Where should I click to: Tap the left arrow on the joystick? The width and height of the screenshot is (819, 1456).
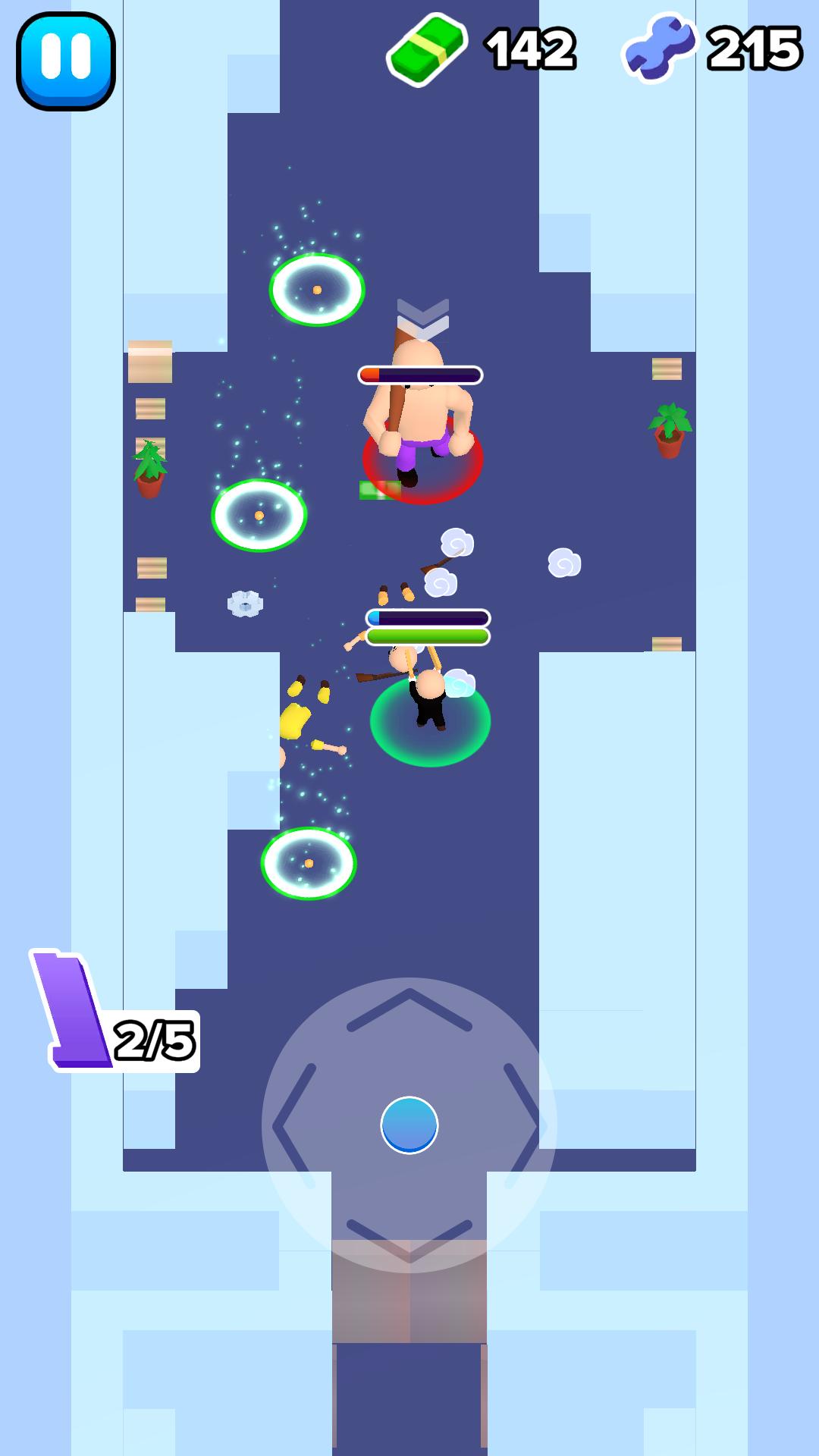(x=293, y=1125)
